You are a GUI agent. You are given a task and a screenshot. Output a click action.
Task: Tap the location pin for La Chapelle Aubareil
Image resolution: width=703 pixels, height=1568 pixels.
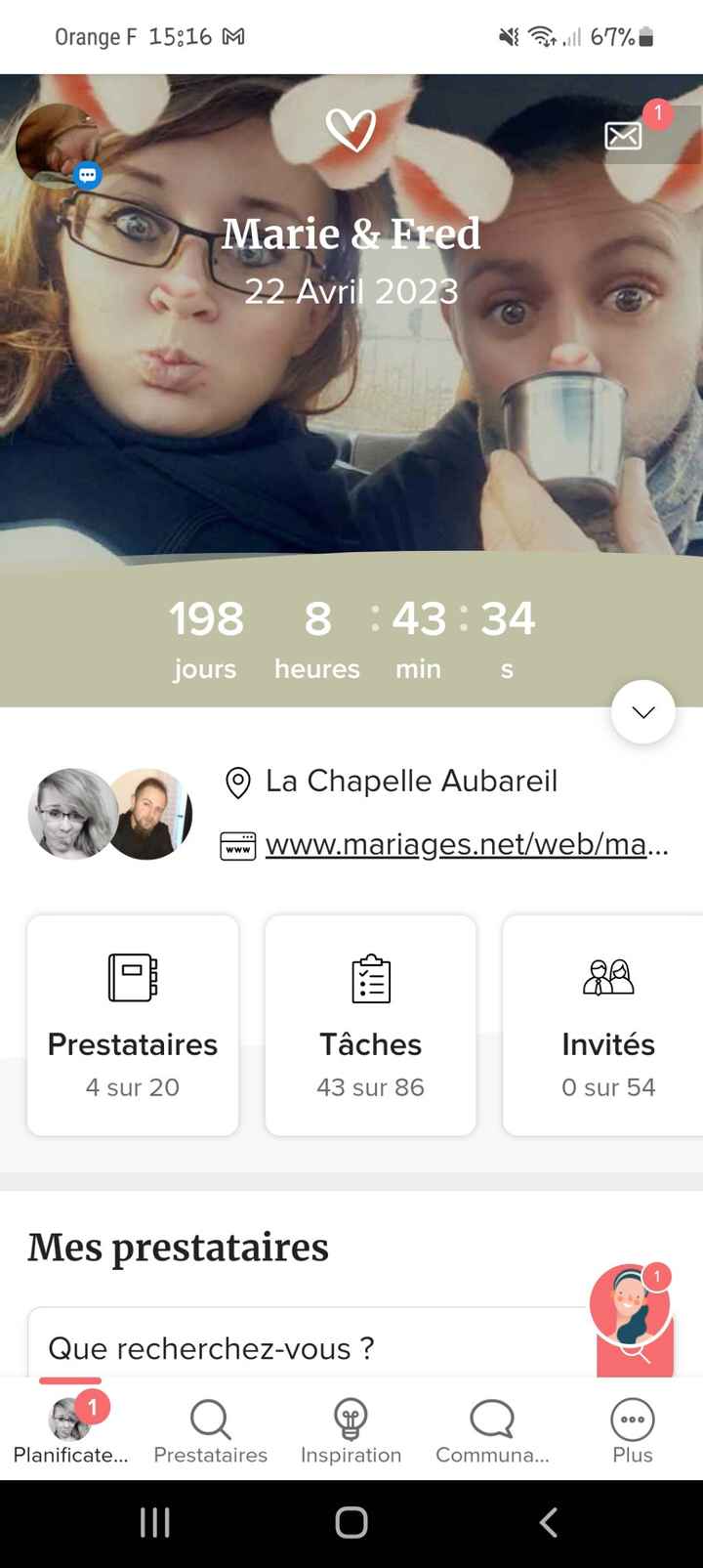237,781
